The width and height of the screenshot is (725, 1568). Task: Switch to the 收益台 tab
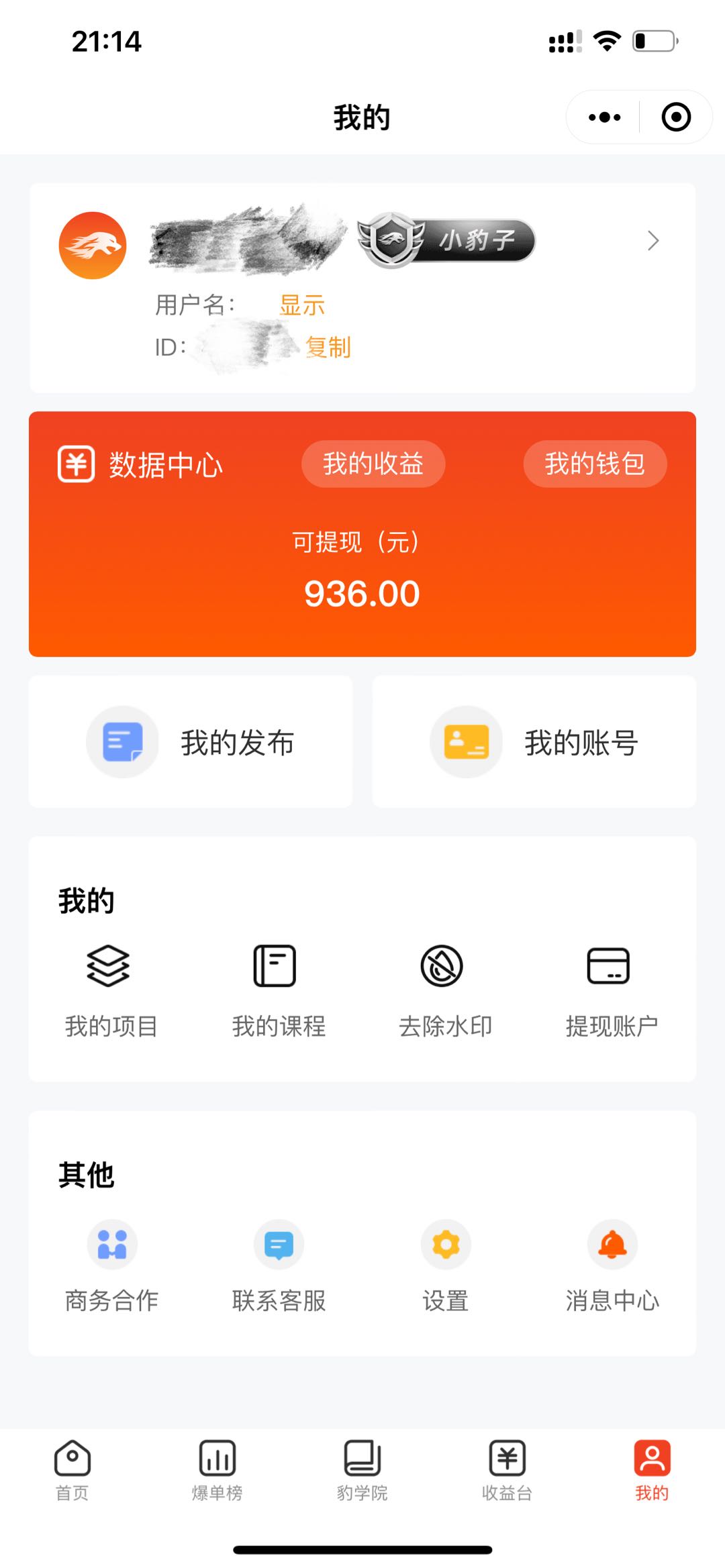(x=507, y=1469)
